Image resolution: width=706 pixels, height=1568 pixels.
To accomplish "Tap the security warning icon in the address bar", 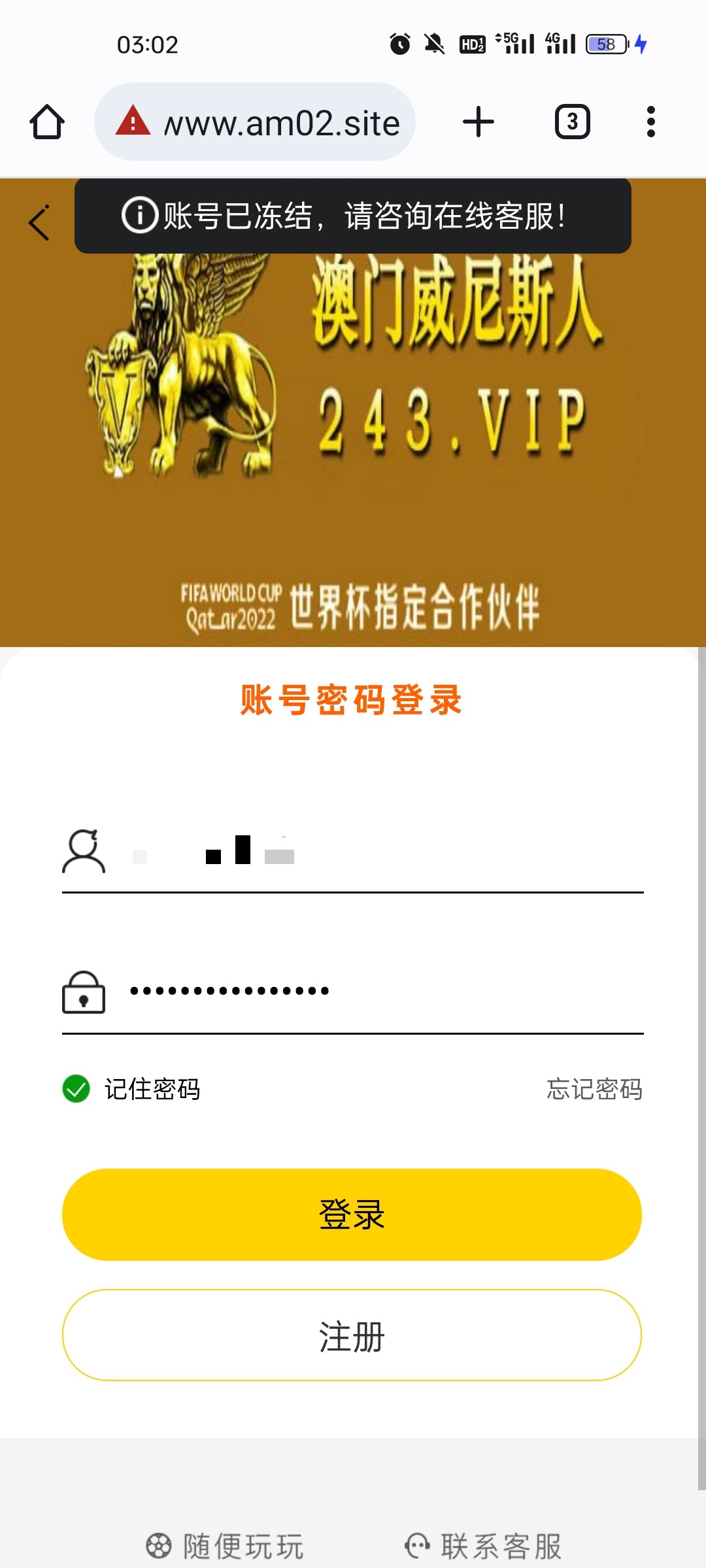I will pos(133,122).
